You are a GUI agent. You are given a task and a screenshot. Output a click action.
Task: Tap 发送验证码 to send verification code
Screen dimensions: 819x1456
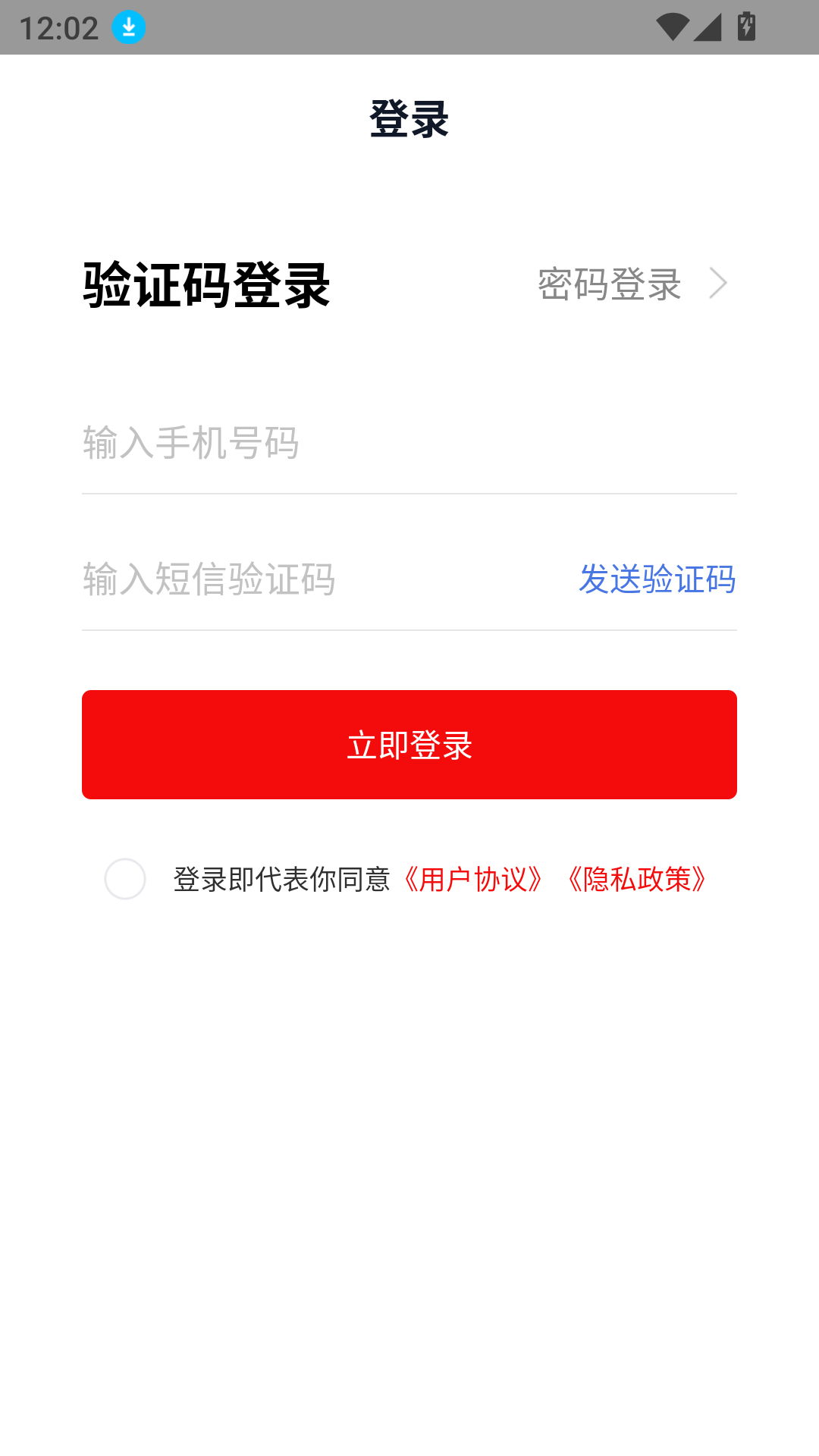tap(657, 580)
